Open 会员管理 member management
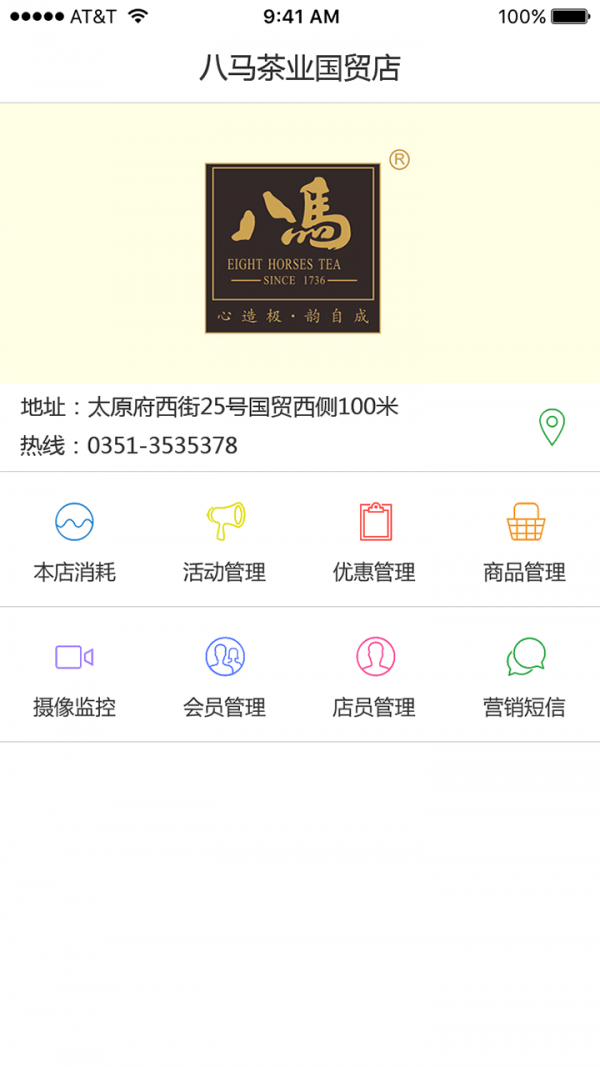The image size is (600, 1067). pyautogui.click(x=225, y=677)
